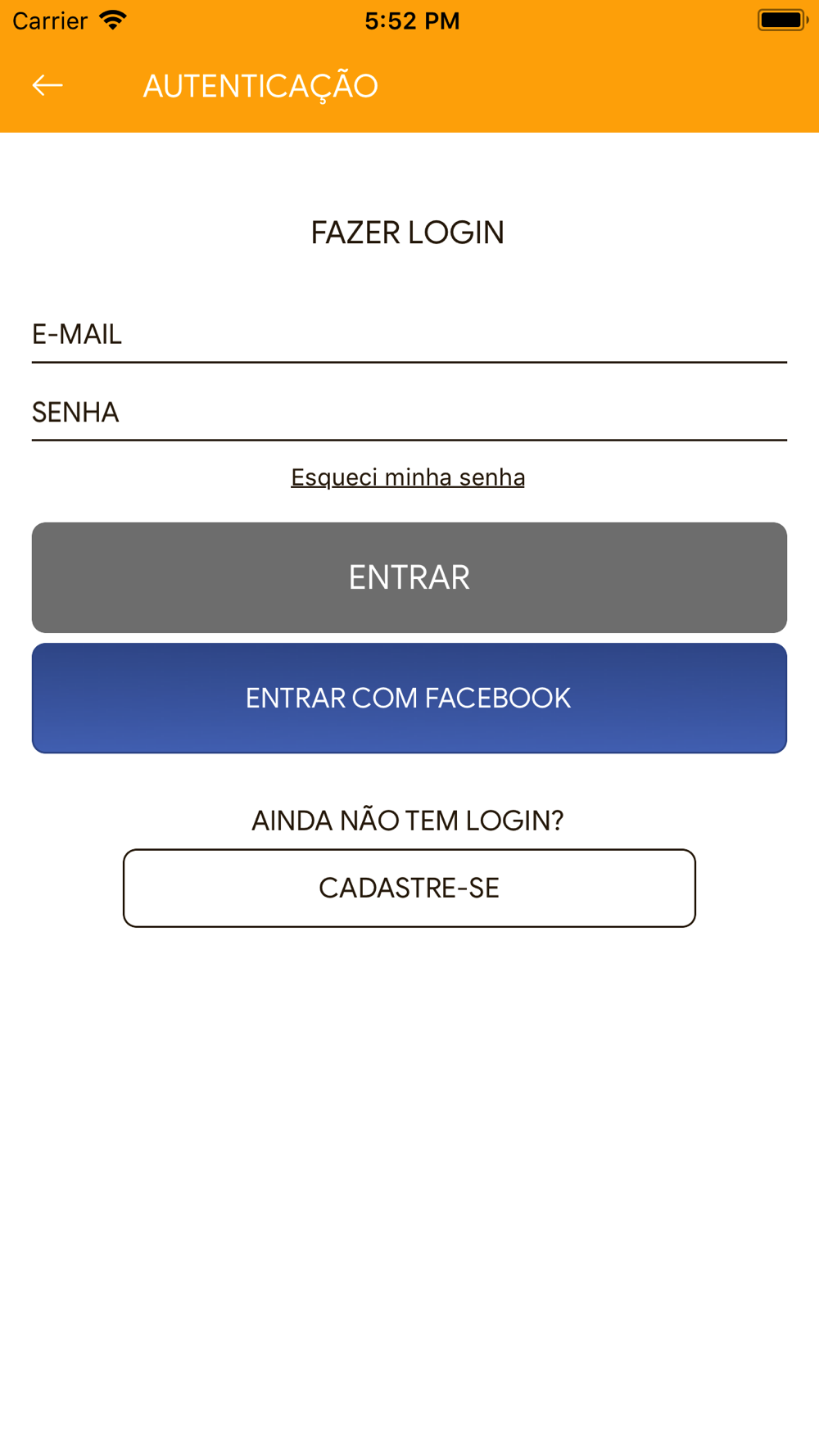Viewport: 819px width, 1456px height.
Task: Focus the E-MAIL text field
Action: 409,334
